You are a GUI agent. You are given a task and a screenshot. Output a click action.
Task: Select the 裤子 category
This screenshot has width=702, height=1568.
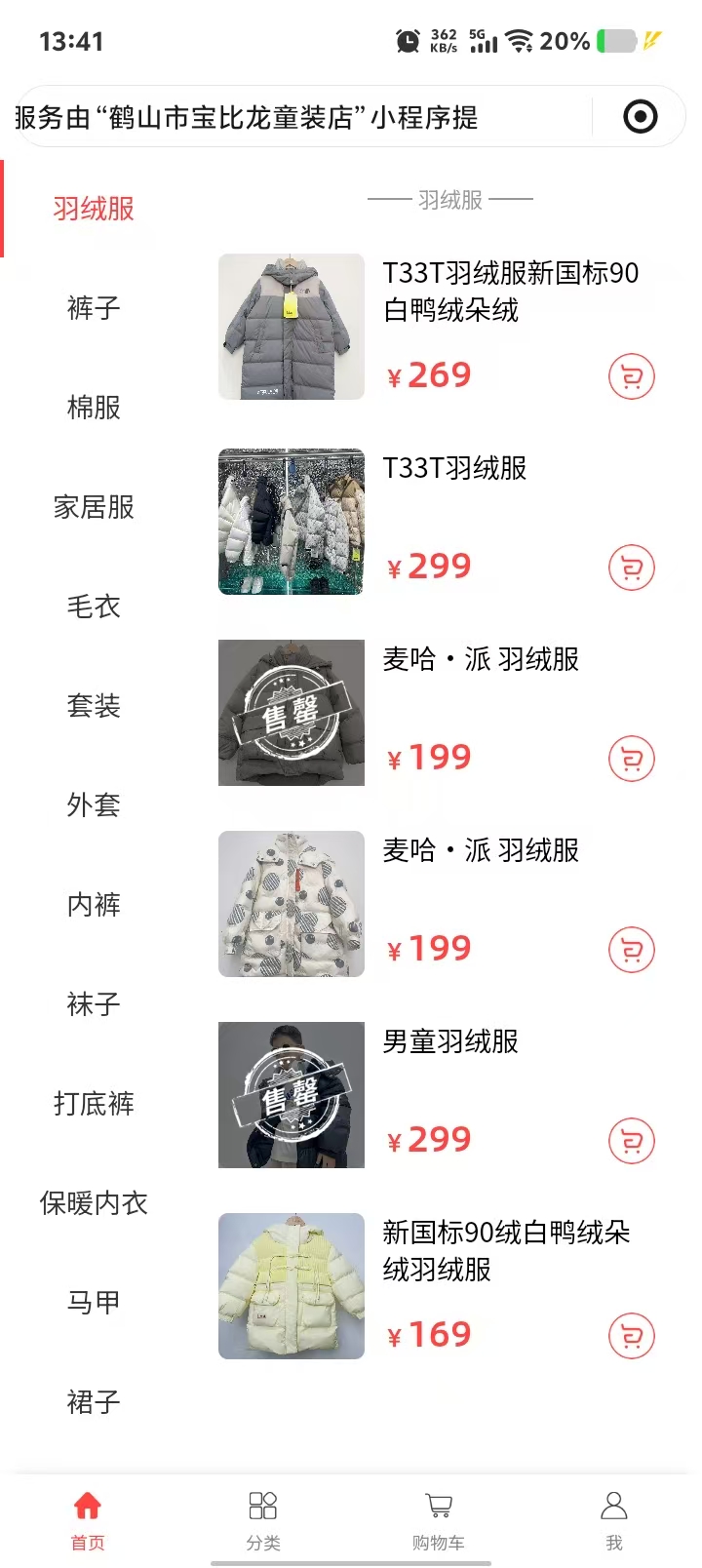94,308
